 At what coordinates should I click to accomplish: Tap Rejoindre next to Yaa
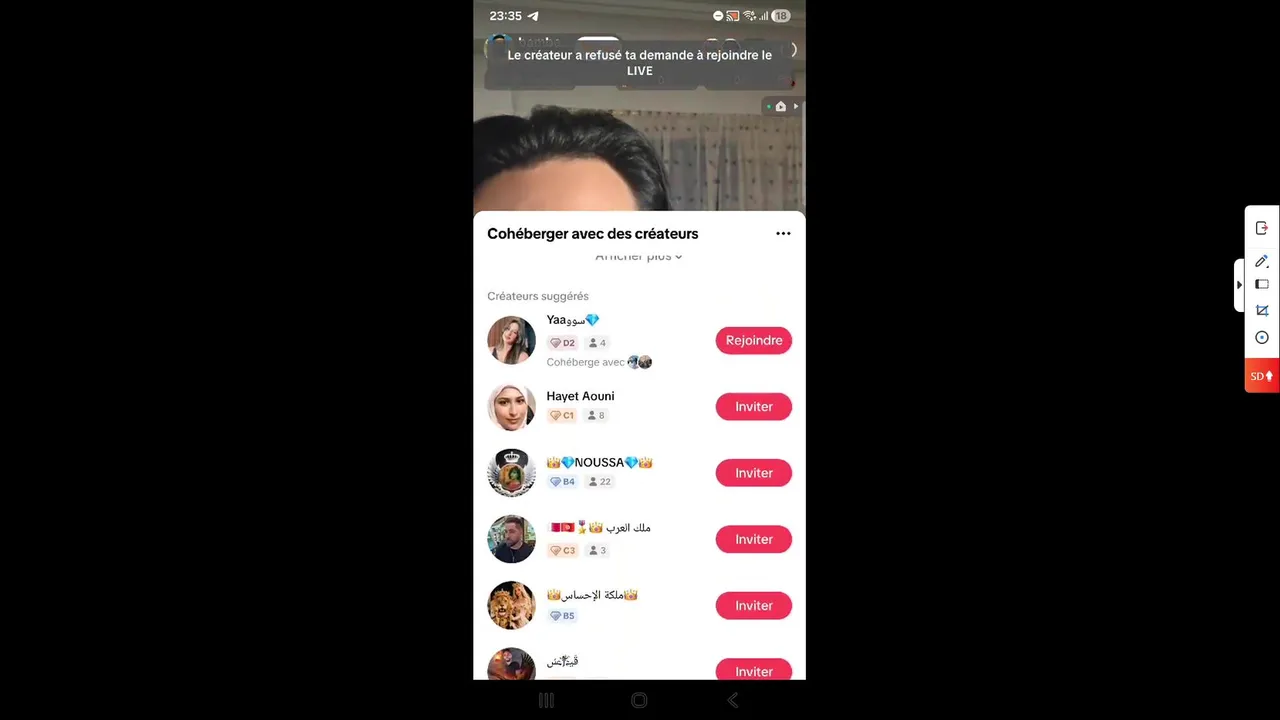[753, 341]
